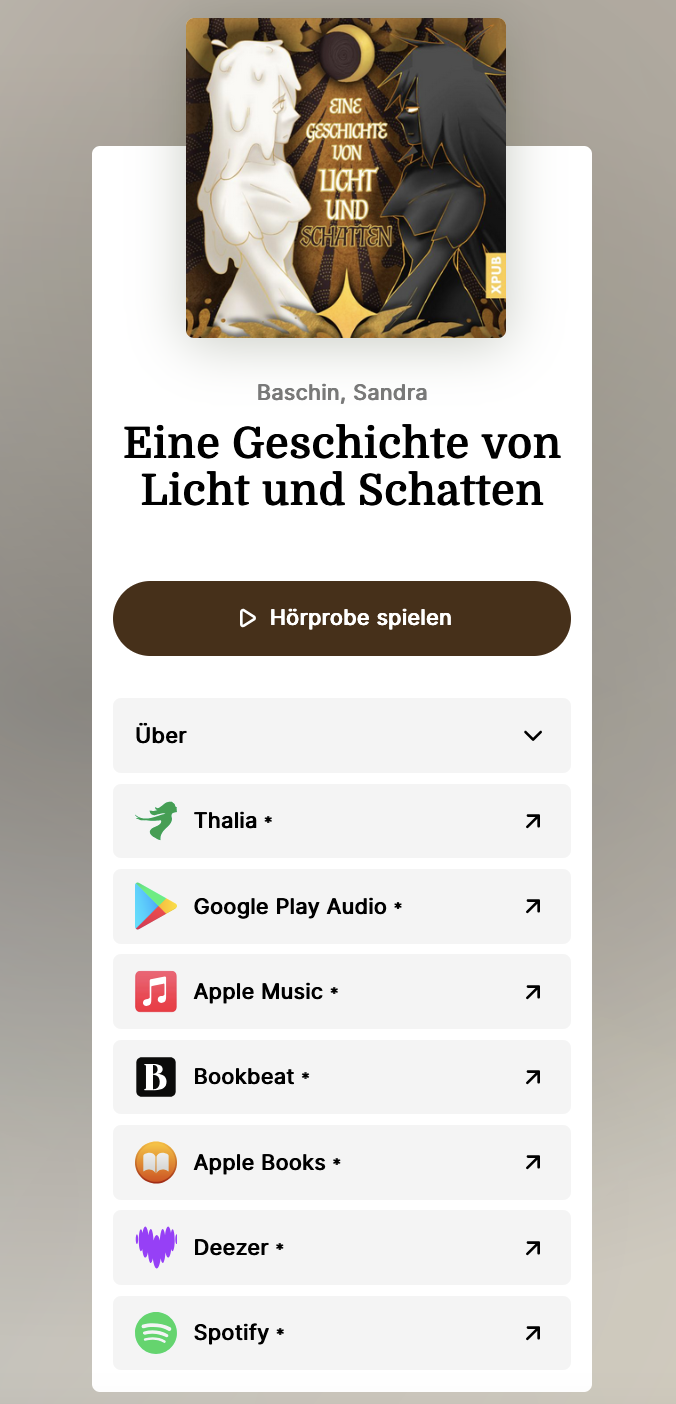Play the Hörprobe audio sample
676x1404 pixels.
pyautogui.click(x=342, y=618)
